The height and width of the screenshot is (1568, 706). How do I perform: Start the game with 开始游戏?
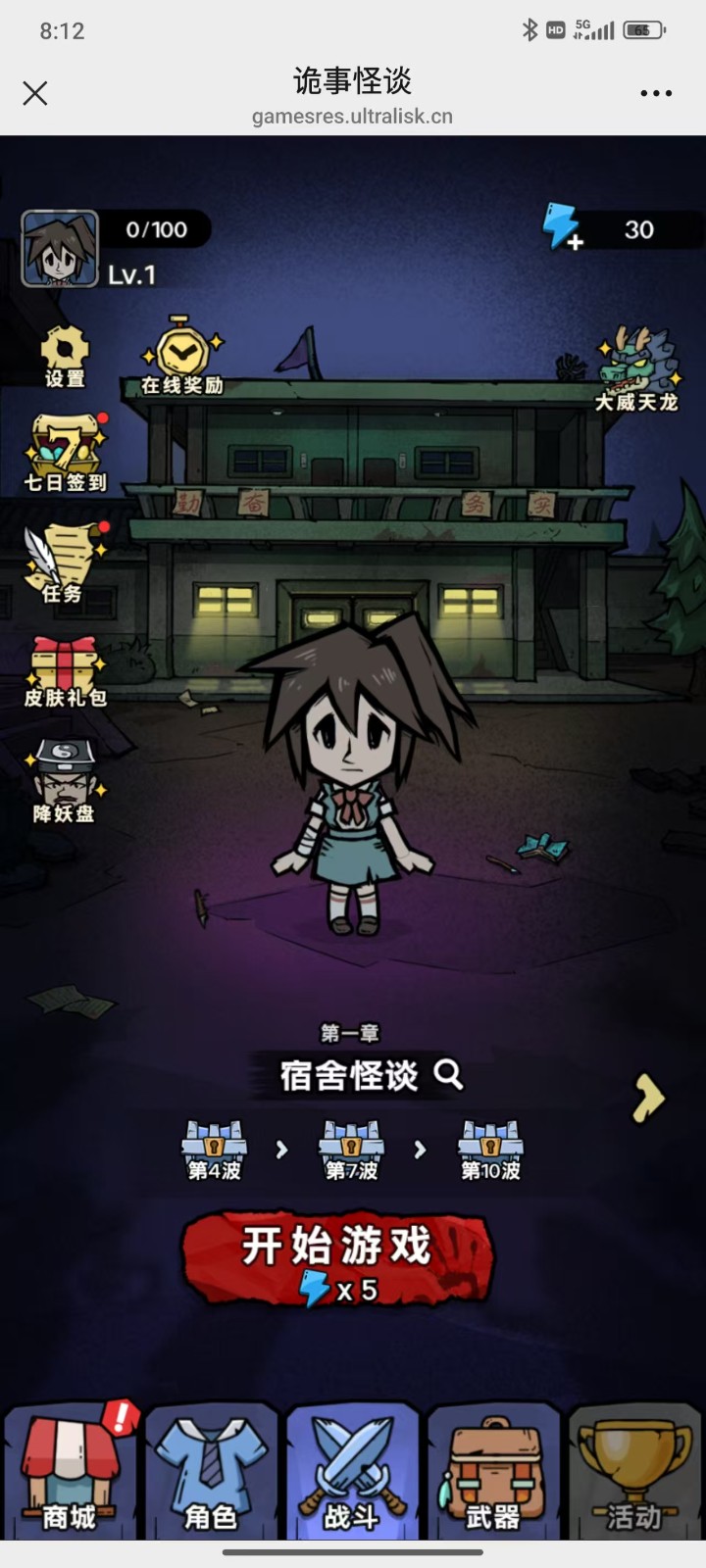(336, 1257)
